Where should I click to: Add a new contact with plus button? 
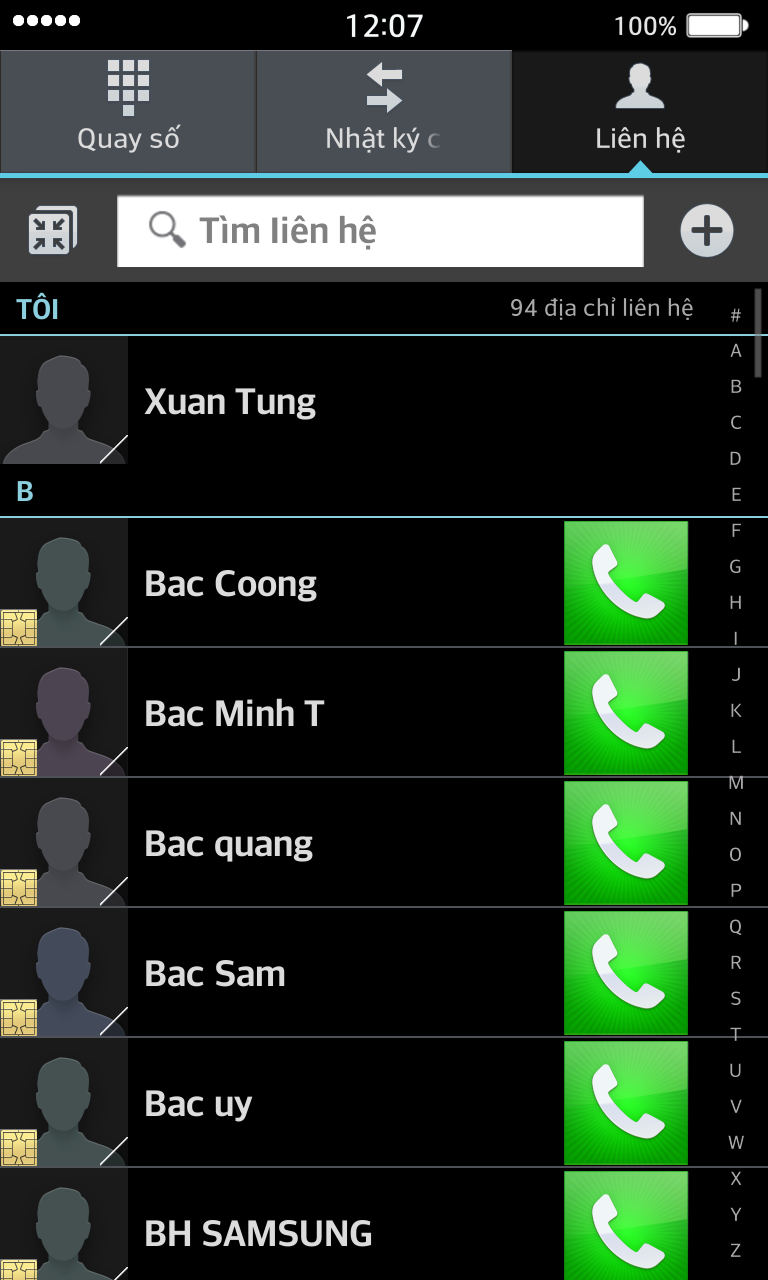coord(707,231)
